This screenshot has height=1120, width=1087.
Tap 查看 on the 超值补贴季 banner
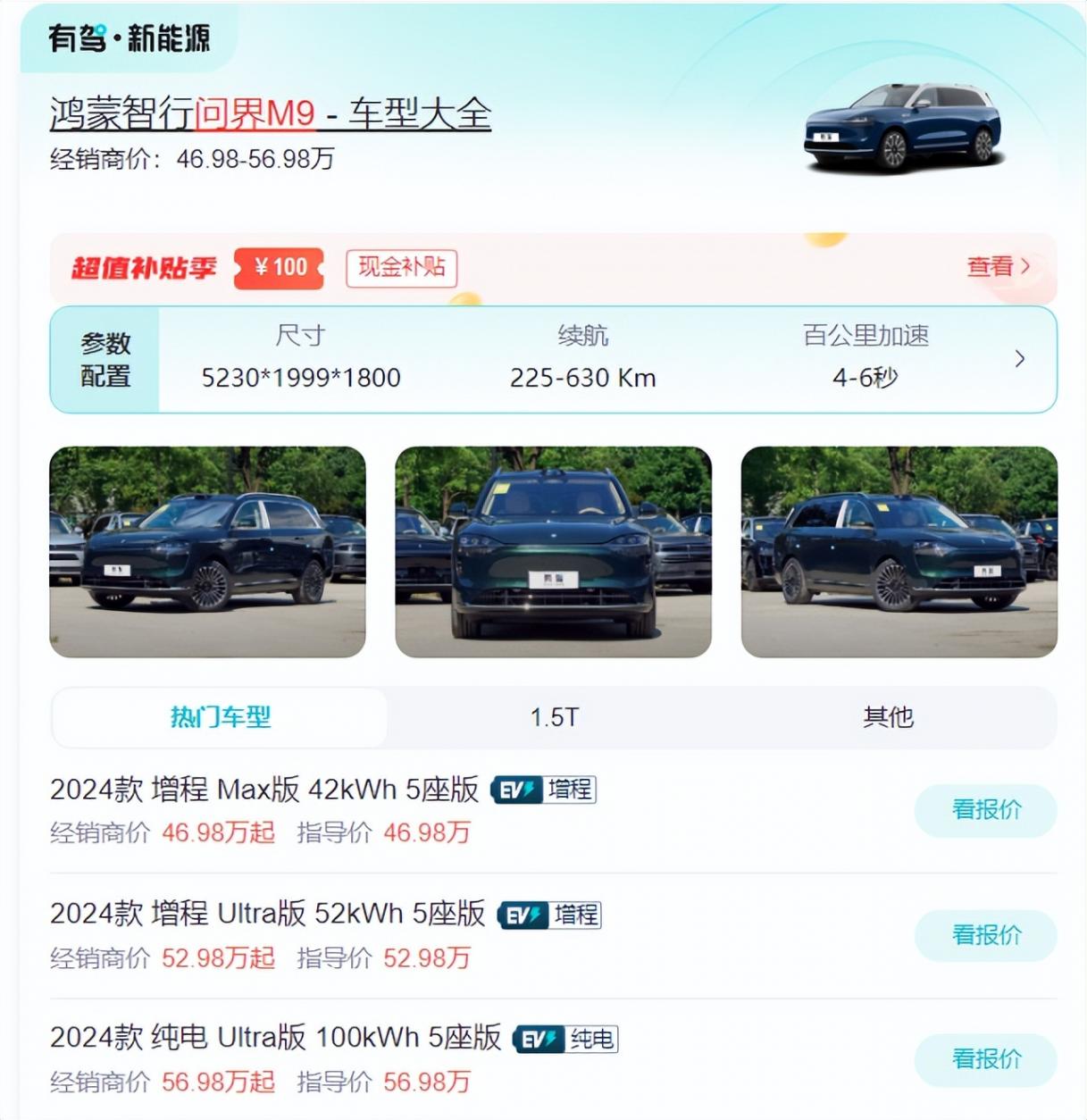coord(998,266)
